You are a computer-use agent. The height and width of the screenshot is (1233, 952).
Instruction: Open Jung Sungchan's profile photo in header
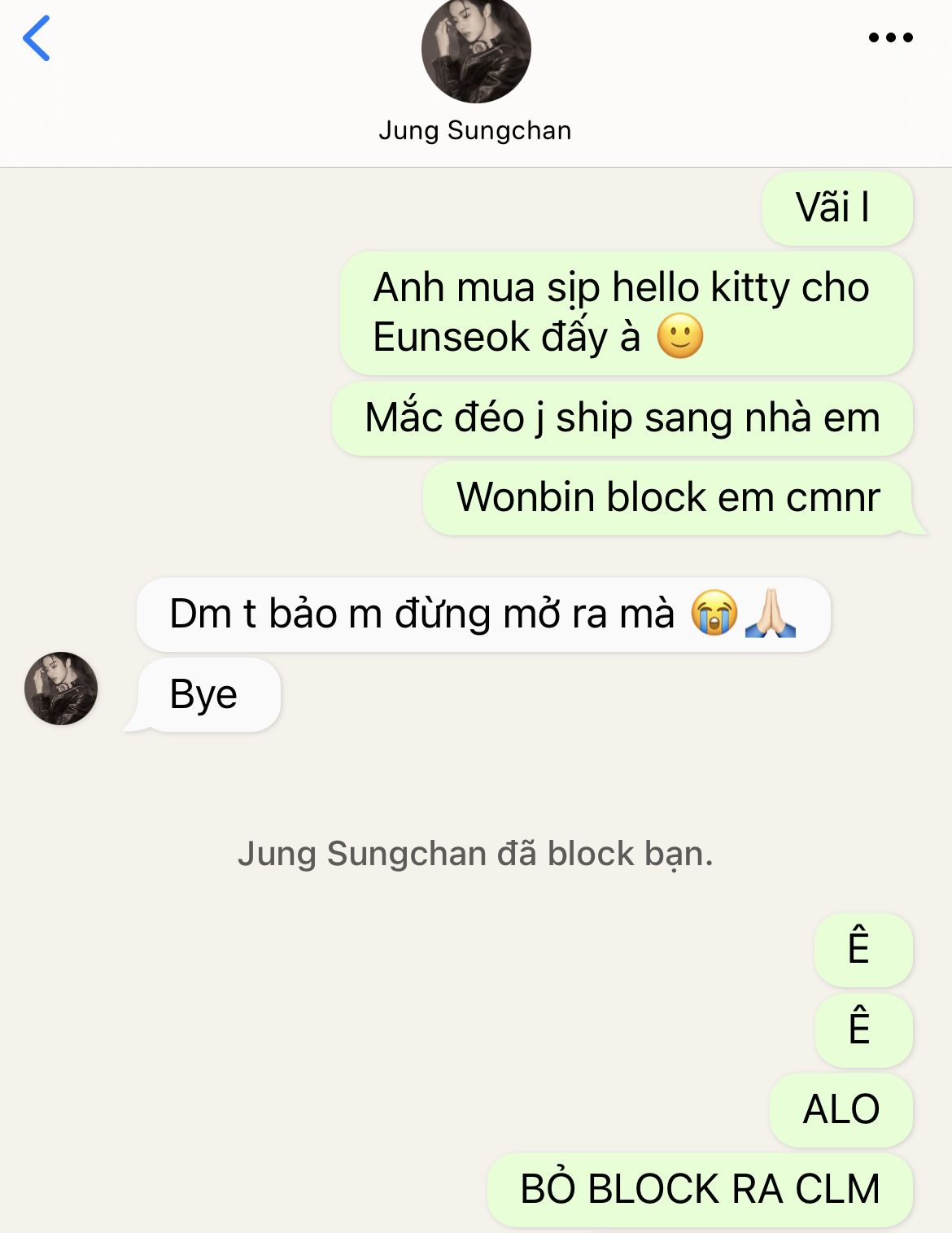pos(476,50)
